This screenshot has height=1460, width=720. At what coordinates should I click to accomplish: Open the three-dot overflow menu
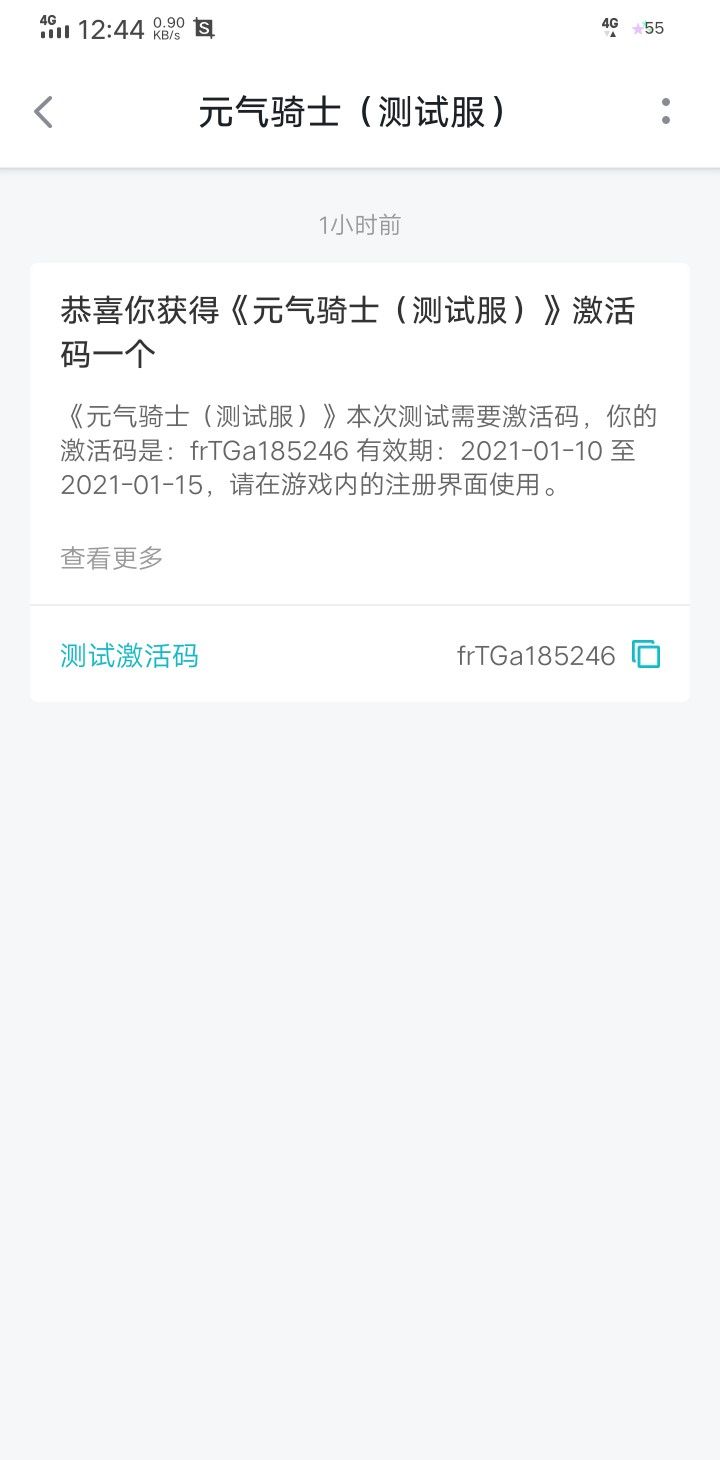[666, 111]
